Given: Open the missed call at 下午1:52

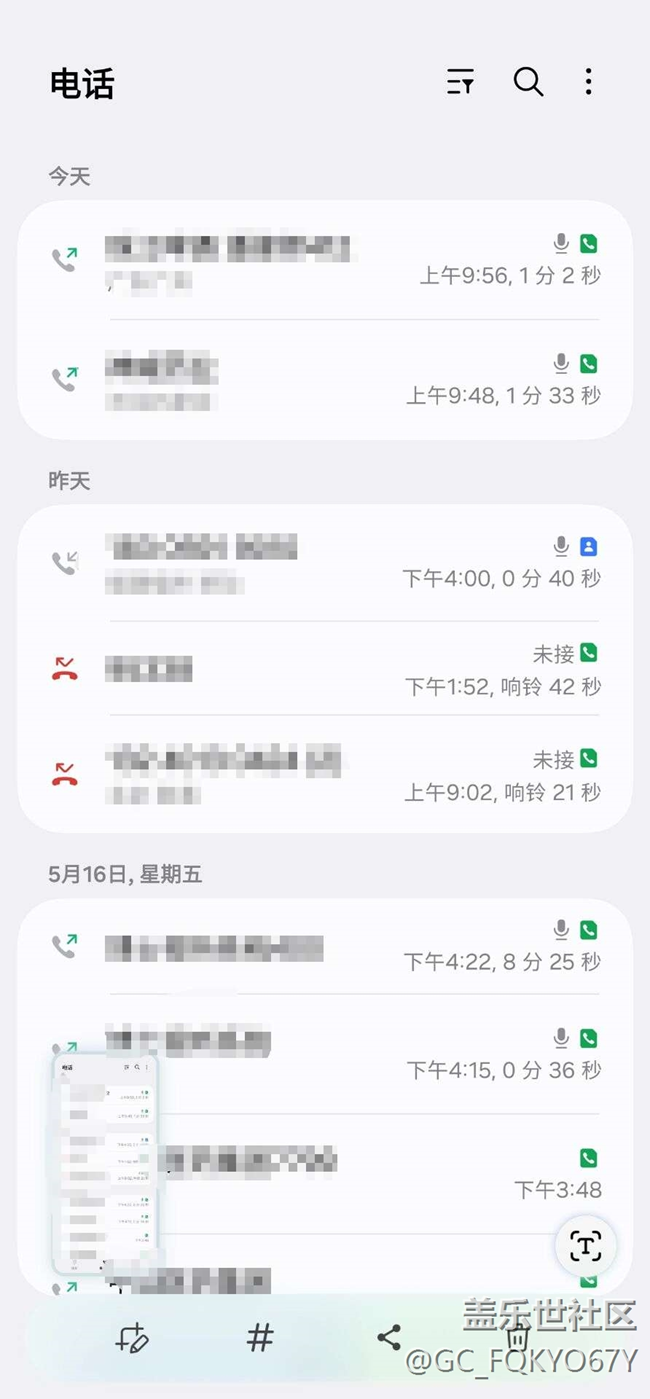Looking at the screenshot, I should 325,669.
